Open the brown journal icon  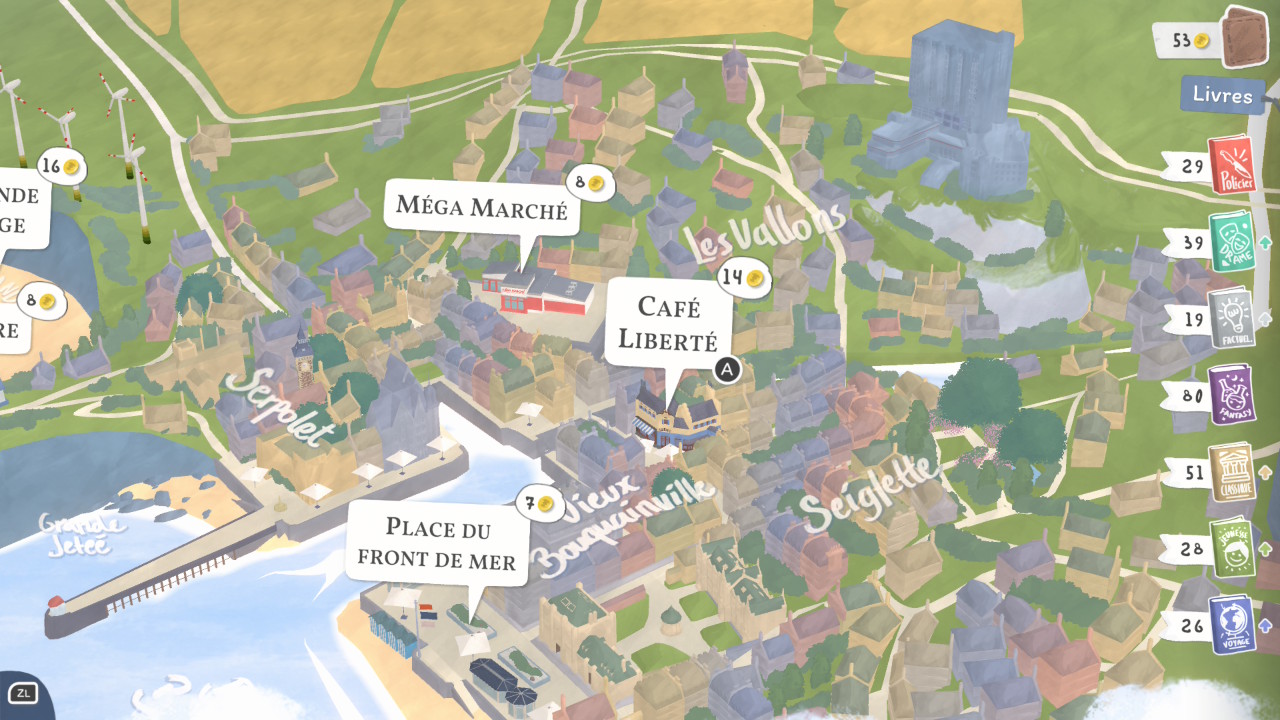point(1243,38)
